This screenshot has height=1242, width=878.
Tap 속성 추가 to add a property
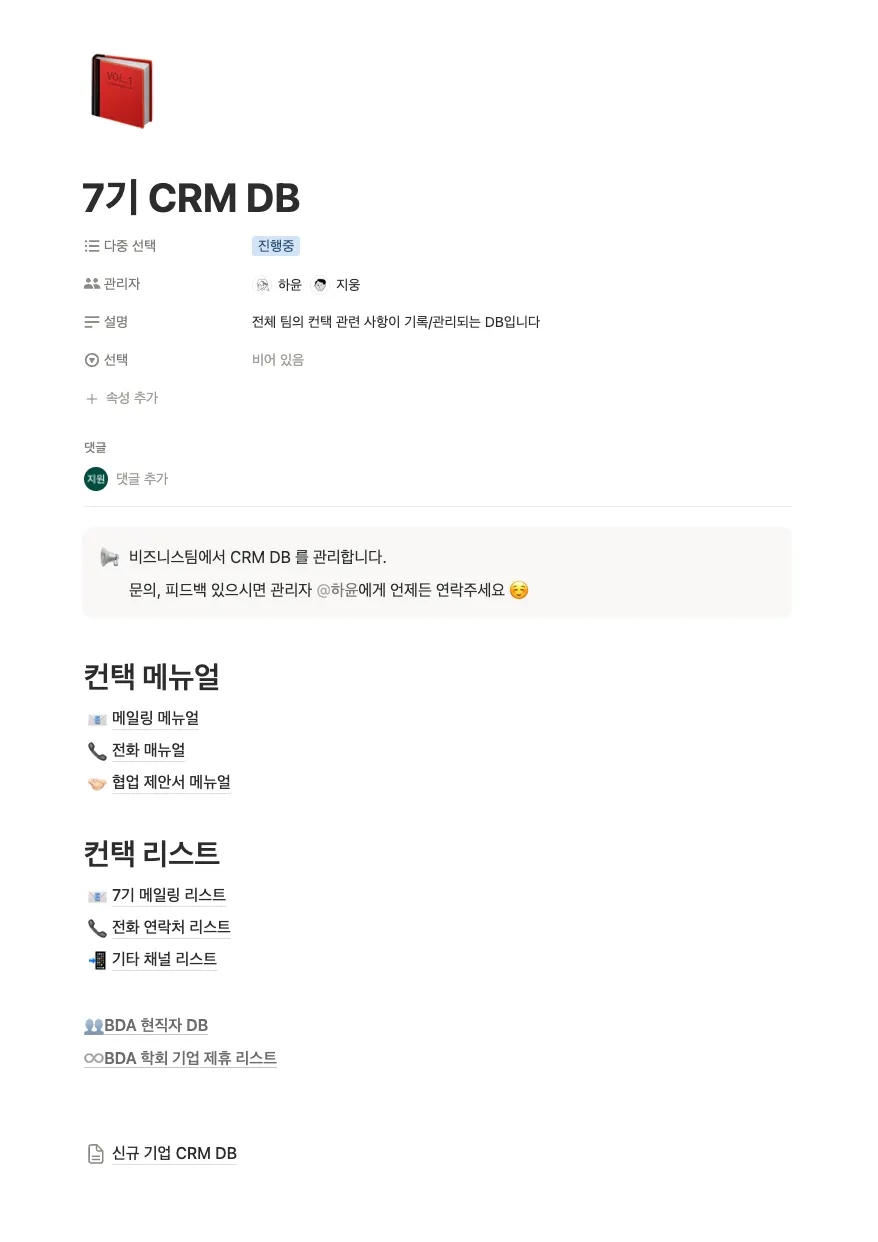[131, 398]
